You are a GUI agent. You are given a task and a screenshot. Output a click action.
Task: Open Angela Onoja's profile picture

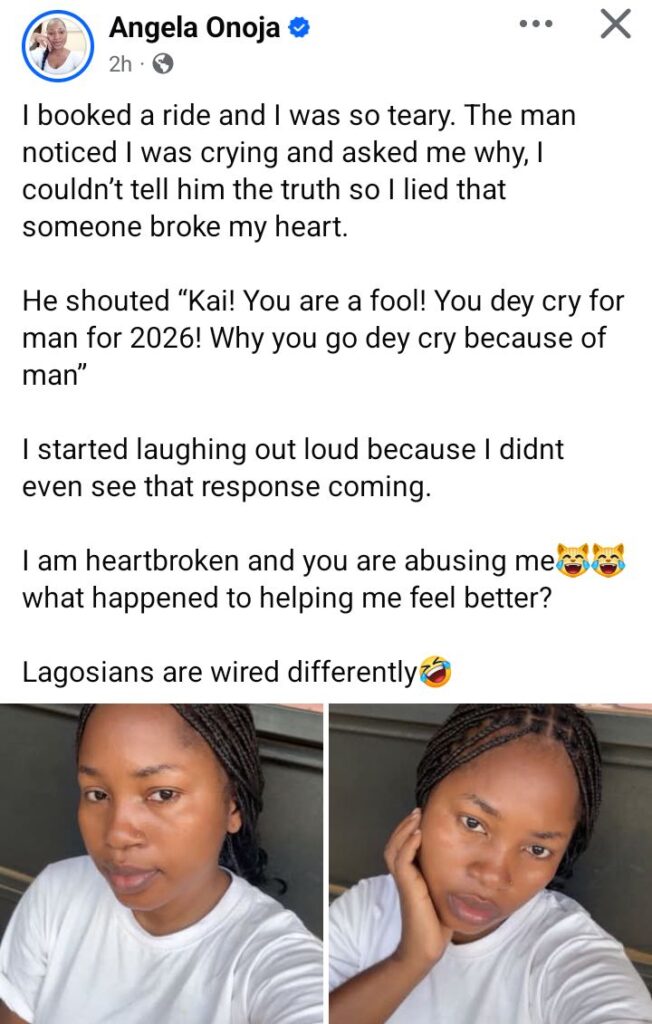click(57, 46)
